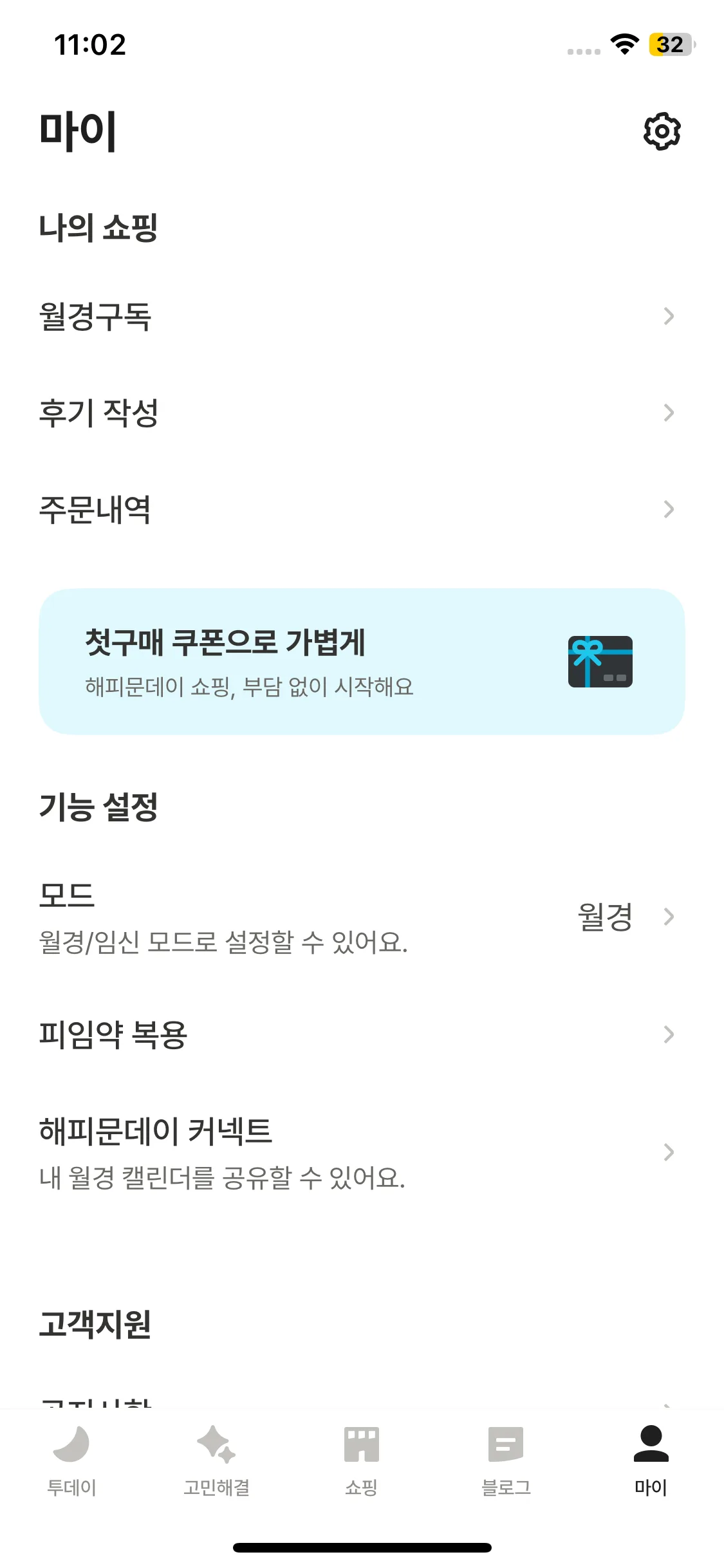Open the settings gear icon

[x=662, y=132]
